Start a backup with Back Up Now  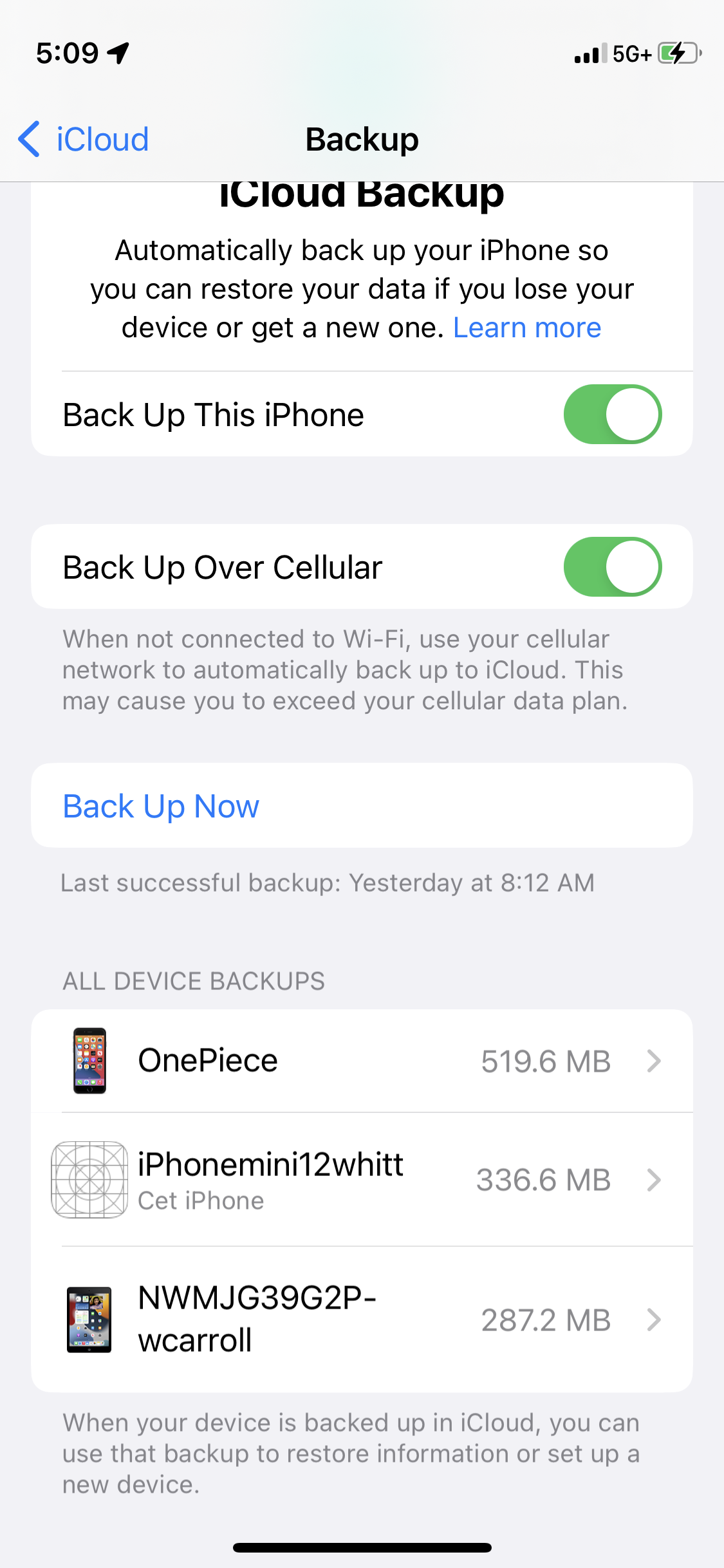coord(161,806)
